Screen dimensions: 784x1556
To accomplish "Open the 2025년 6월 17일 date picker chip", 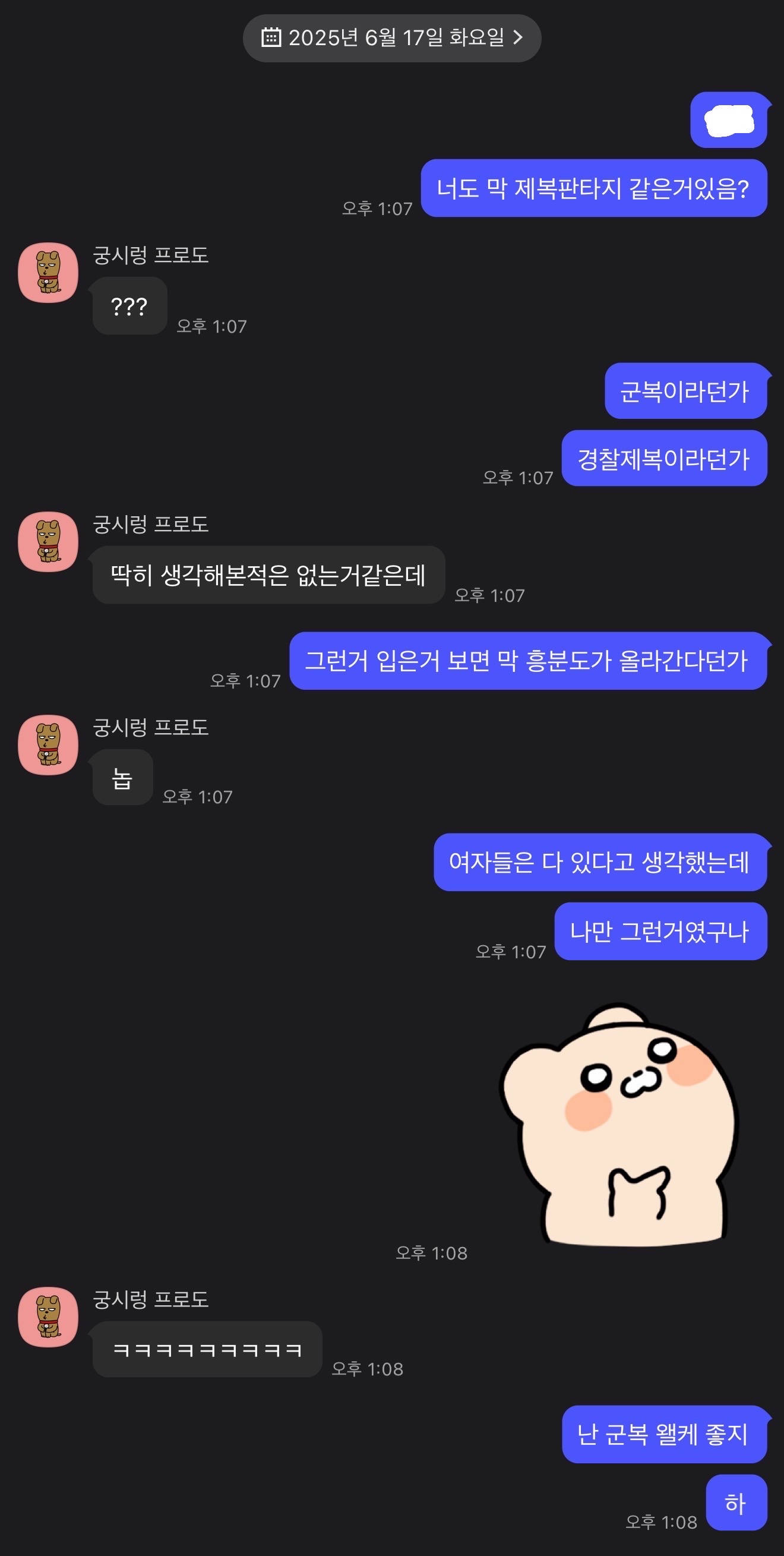I will [391, 38].
